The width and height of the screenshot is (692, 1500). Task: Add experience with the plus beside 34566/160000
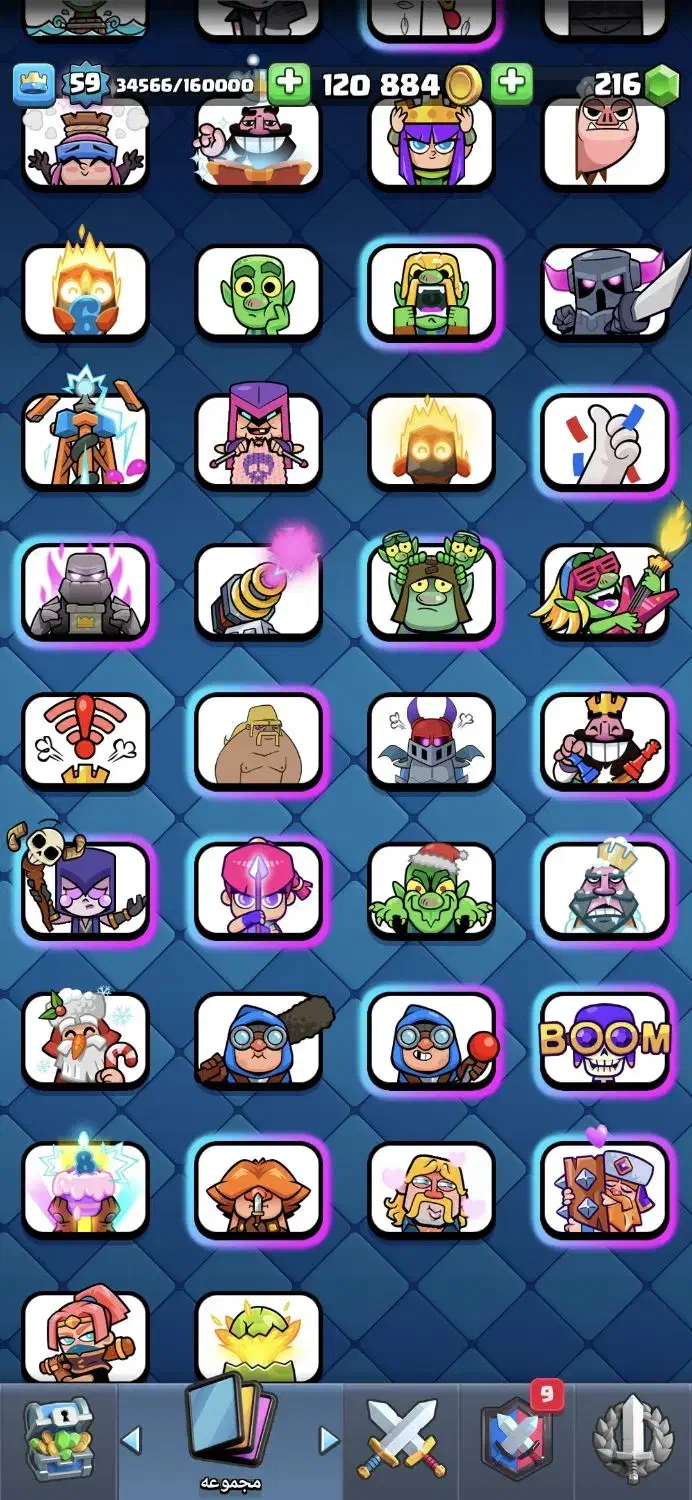(x=289, y=84)
